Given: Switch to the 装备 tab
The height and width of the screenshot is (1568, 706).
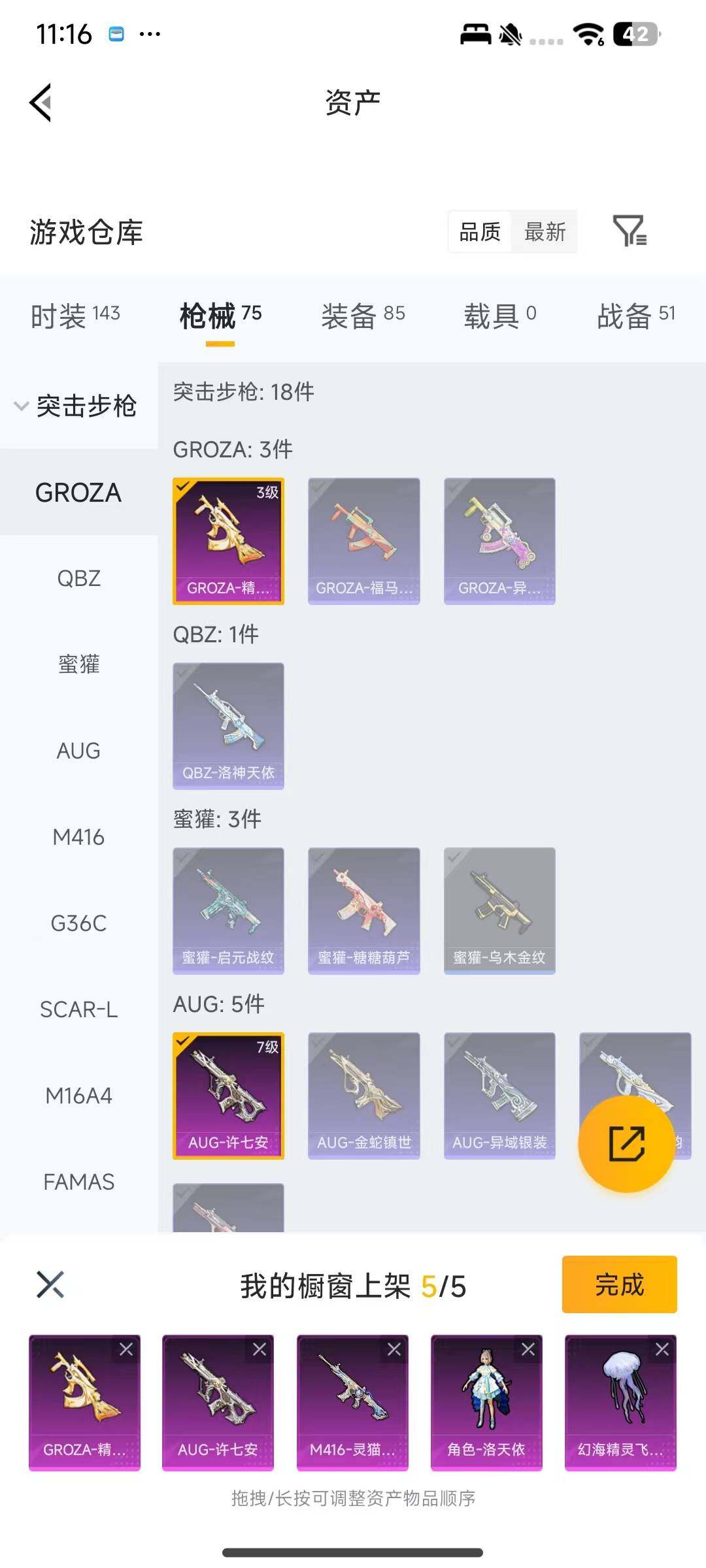Looking at the screenshot, I should [x=363, y=316].
